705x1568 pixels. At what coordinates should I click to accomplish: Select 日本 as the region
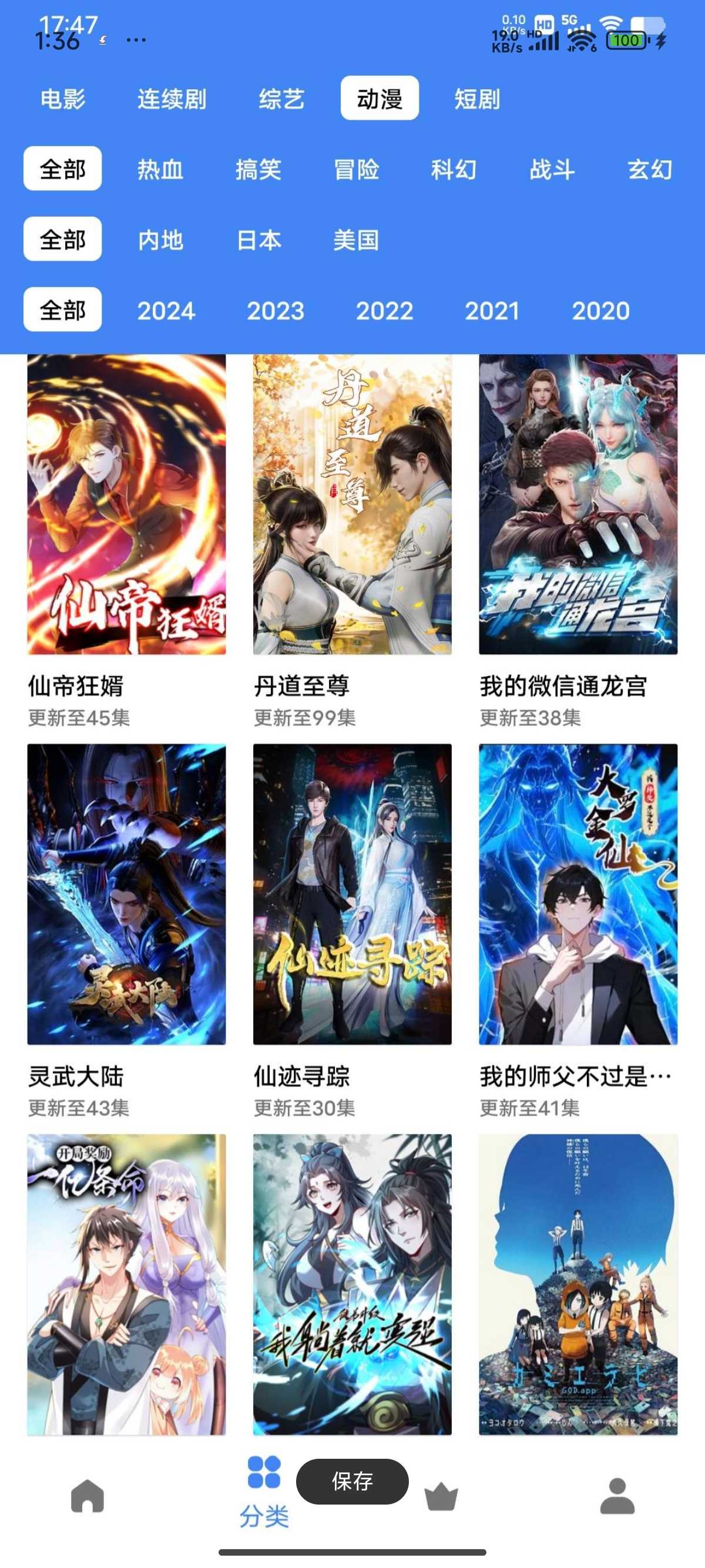pyautogui.click(x=258, y=240)
